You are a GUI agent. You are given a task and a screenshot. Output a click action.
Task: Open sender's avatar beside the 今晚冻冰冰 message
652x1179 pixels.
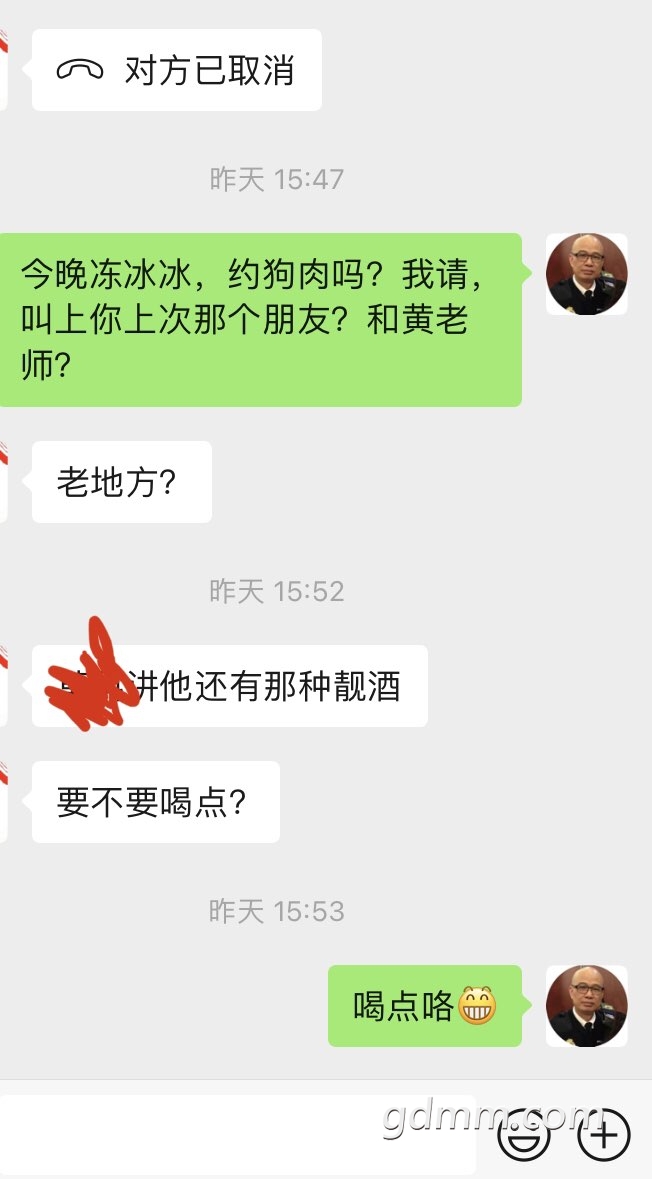click(587, 275)
